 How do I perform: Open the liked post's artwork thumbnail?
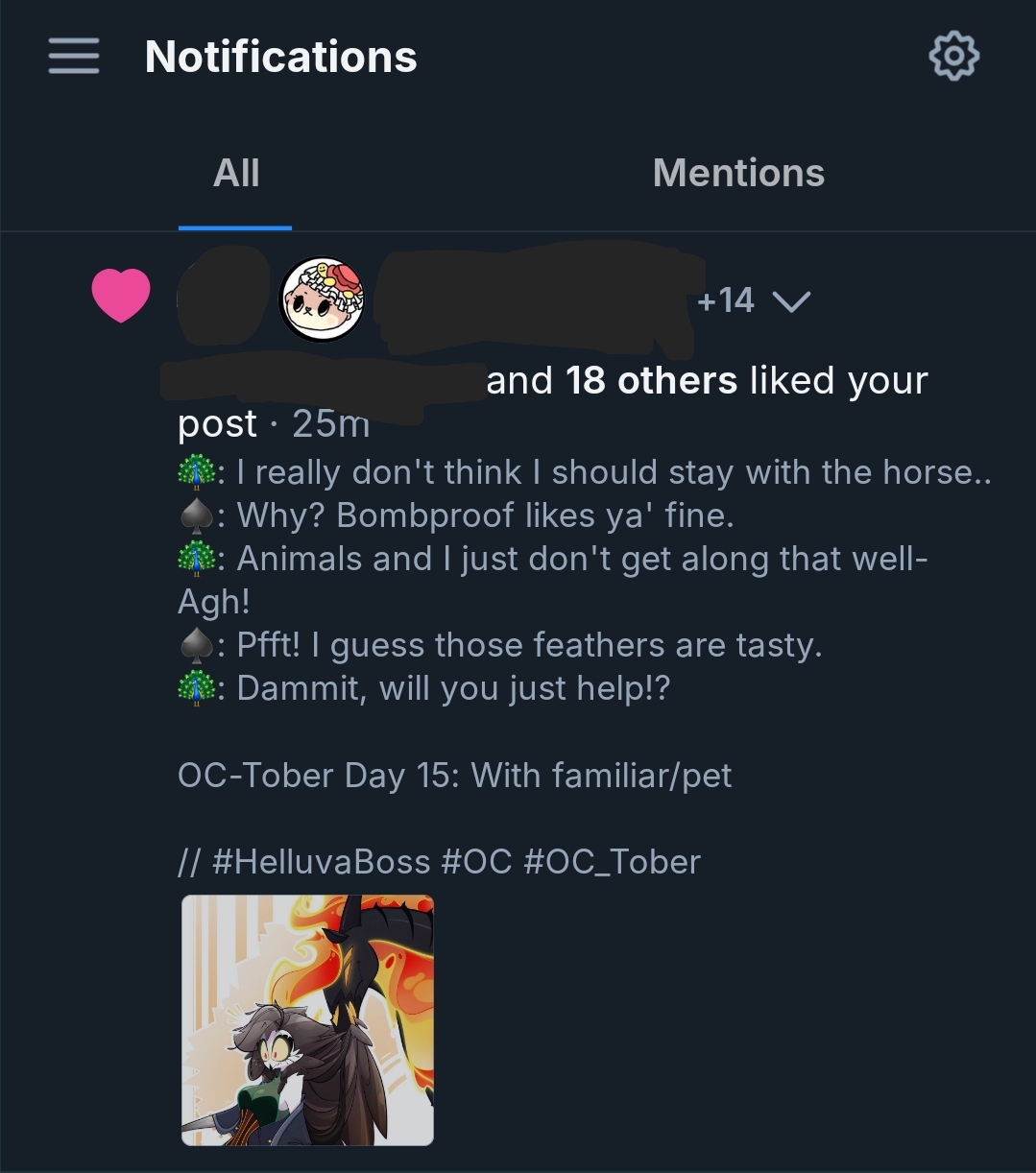click(307, 1019)
